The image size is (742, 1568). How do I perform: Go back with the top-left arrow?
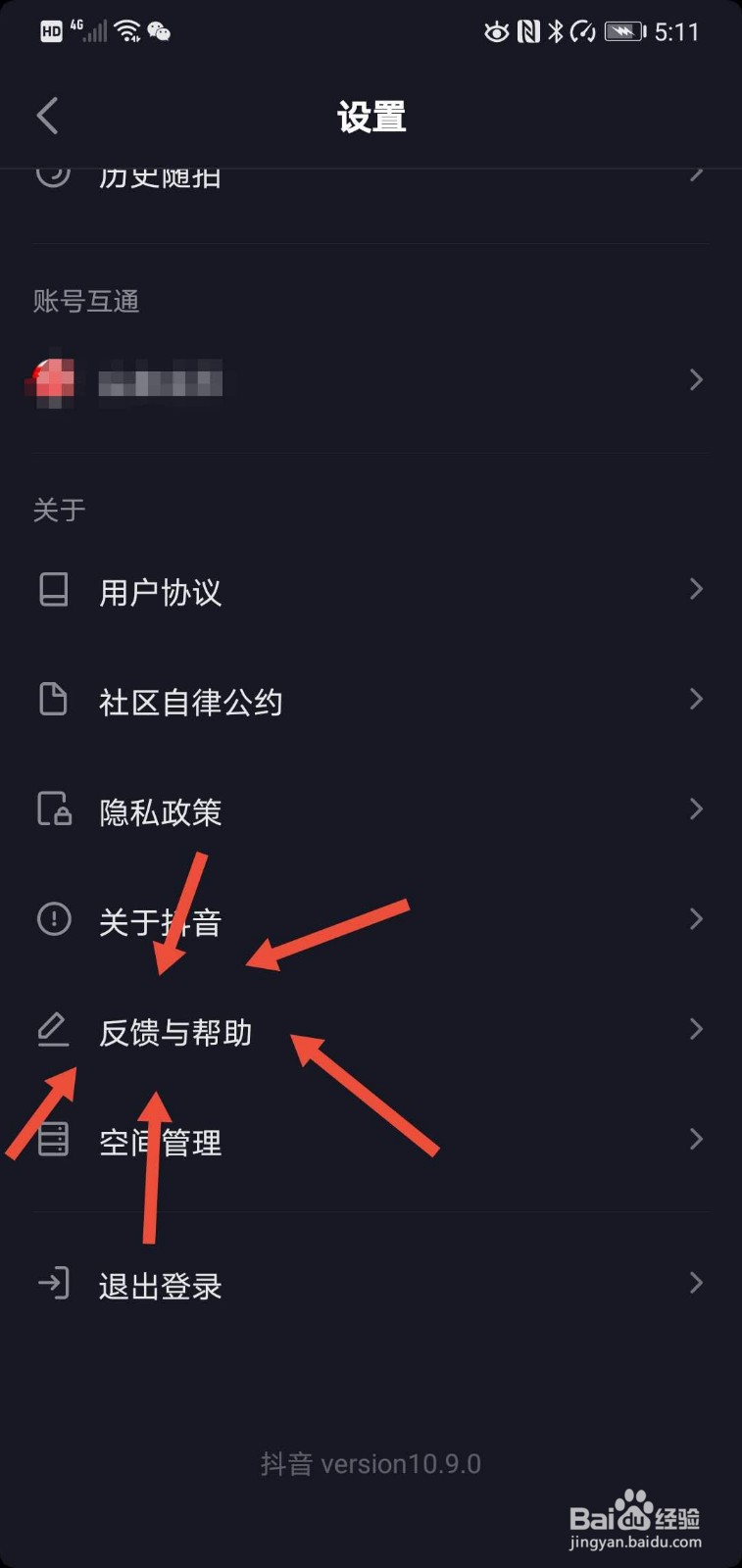(47, 115)
